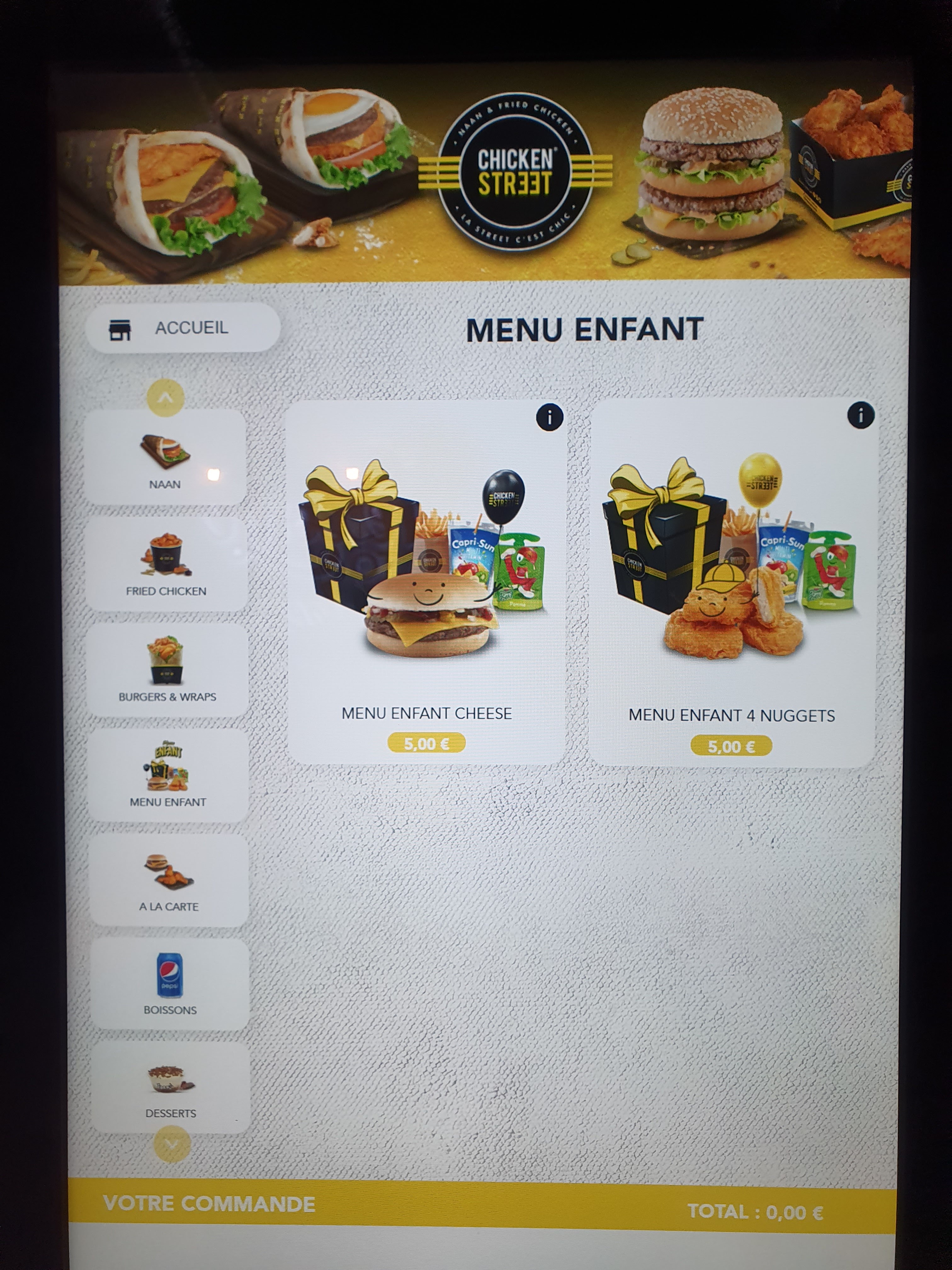This screenshot has width=952, height=1270.
Task: Show info for Menu Enfant 4 Nuggets
Action: tap(860, 415)
